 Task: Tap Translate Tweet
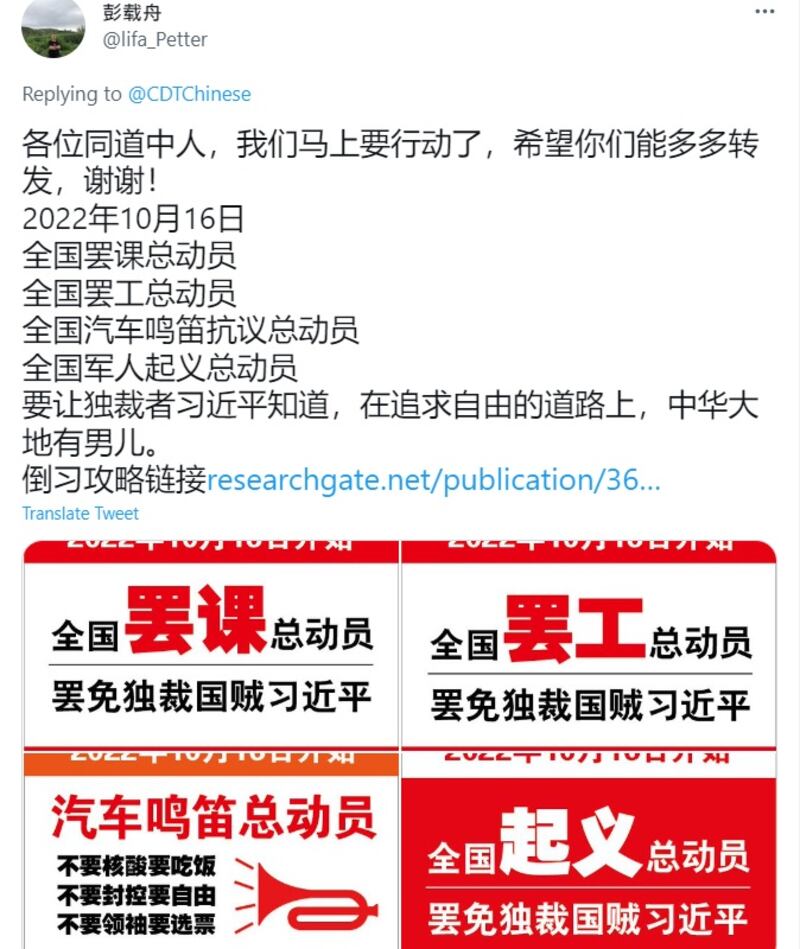[81, 513]
